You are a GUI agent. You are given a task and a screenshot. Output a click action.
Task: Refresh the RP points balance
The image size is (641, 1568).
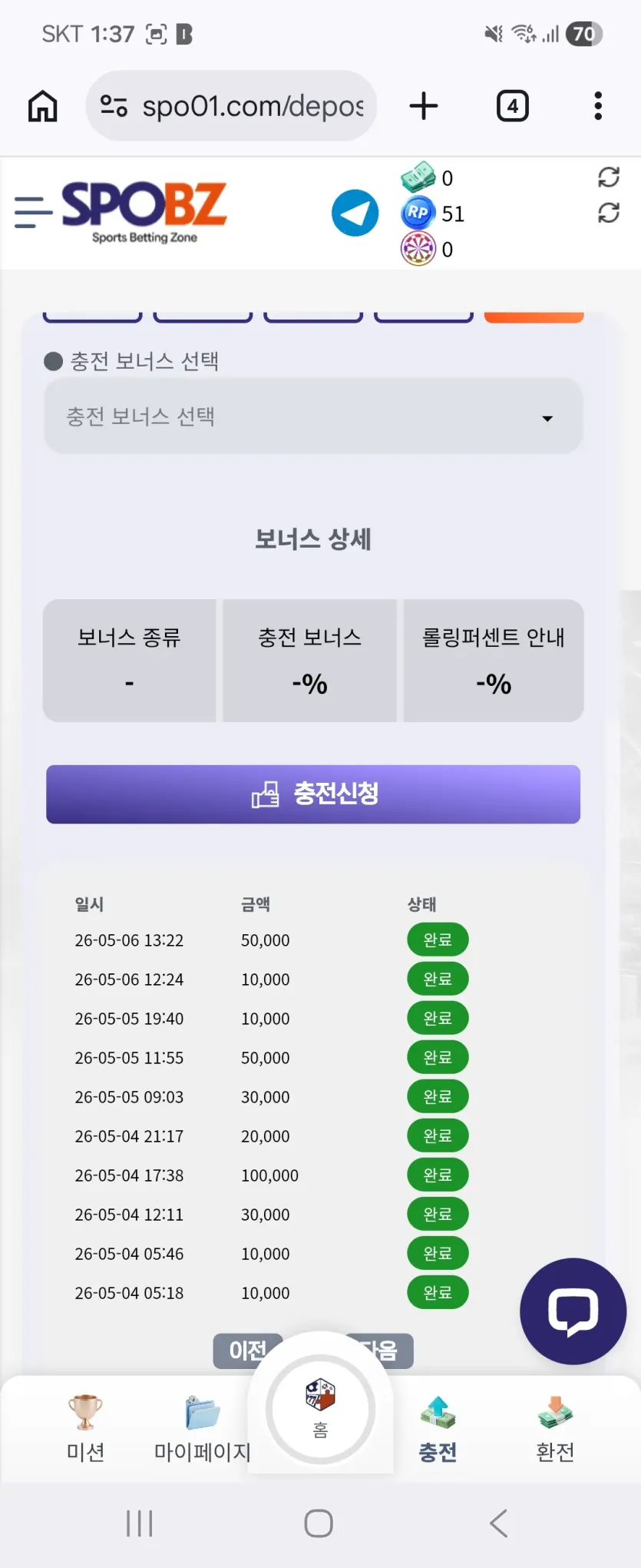point(609,213)
